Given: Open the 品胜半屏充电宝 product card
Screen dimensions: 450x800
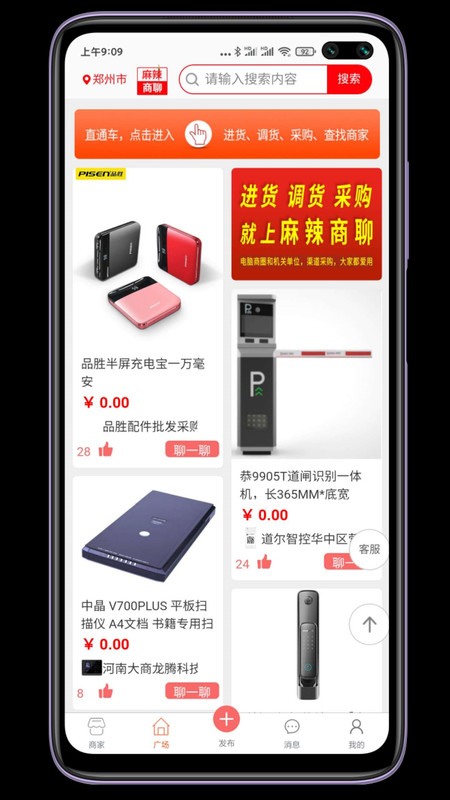Looking at the screenshot, I should click(x=148, y=317).
